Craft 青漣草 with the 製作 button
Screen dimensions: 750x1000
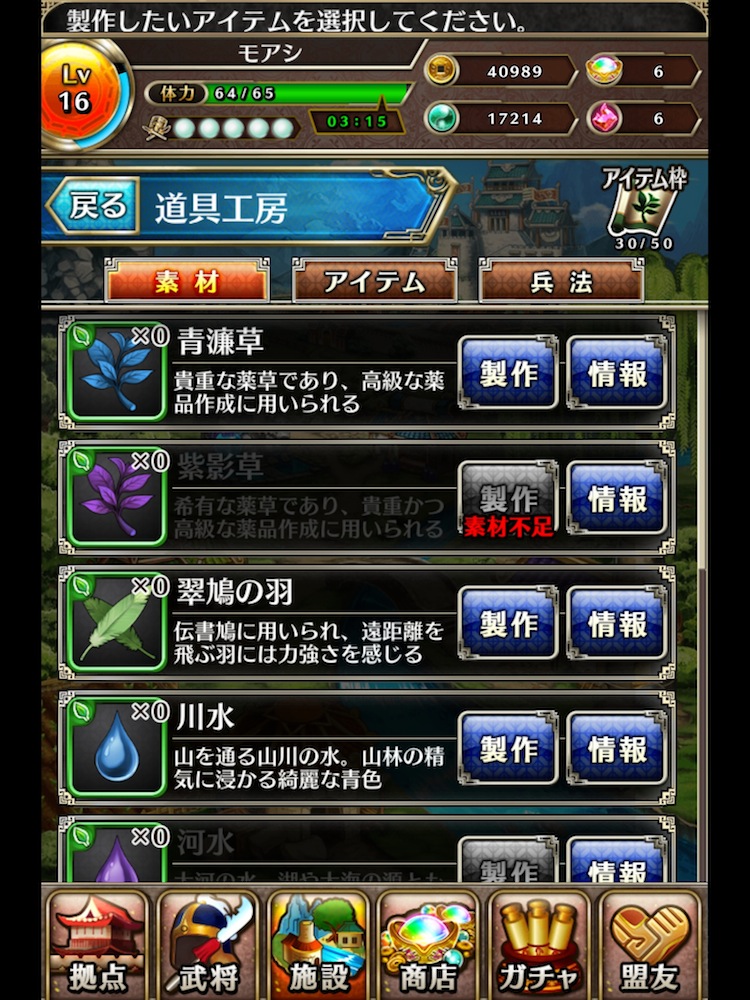click(508, 374)
